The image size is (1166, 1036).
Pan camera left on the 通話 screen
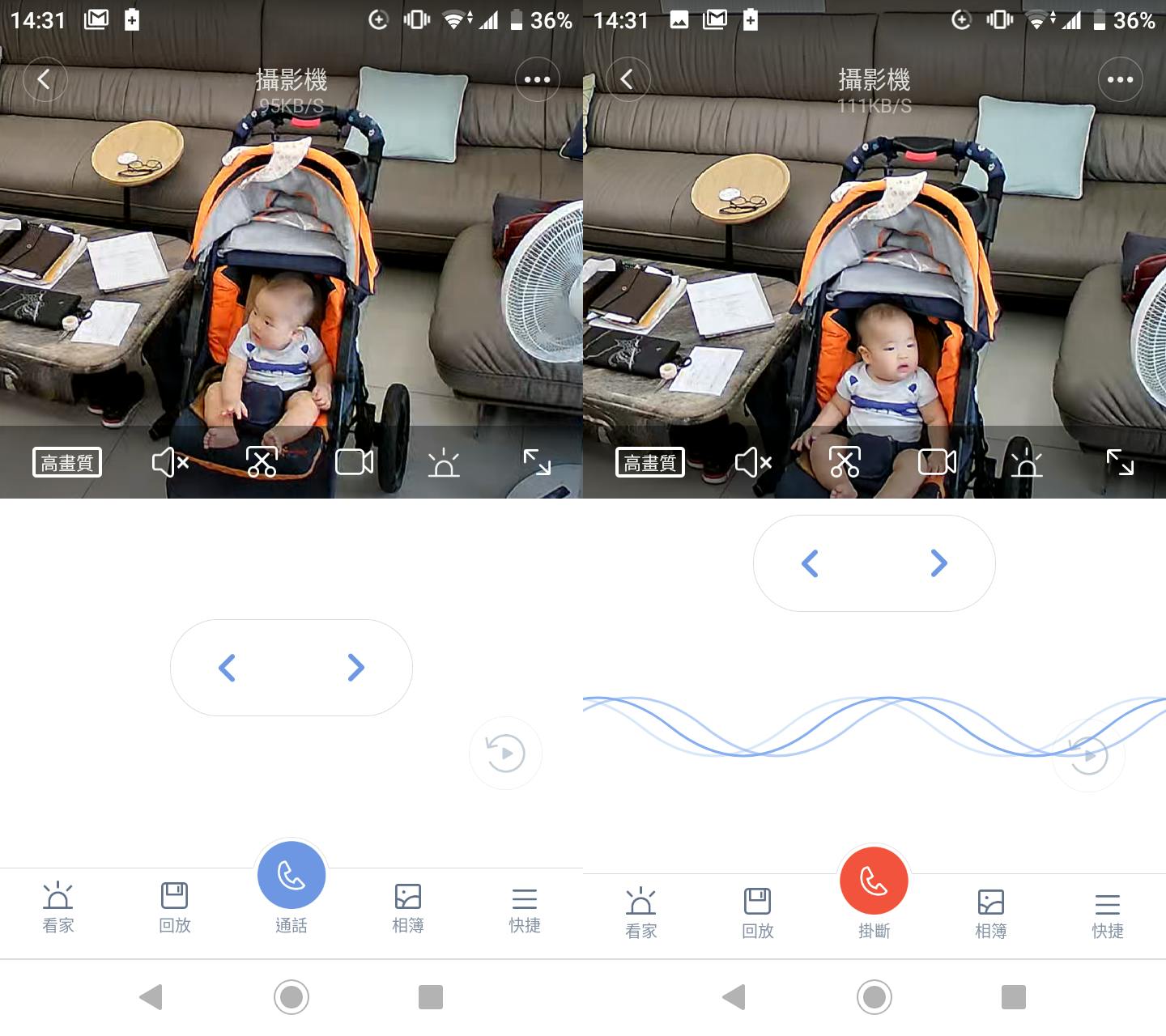tap(228, 668)
